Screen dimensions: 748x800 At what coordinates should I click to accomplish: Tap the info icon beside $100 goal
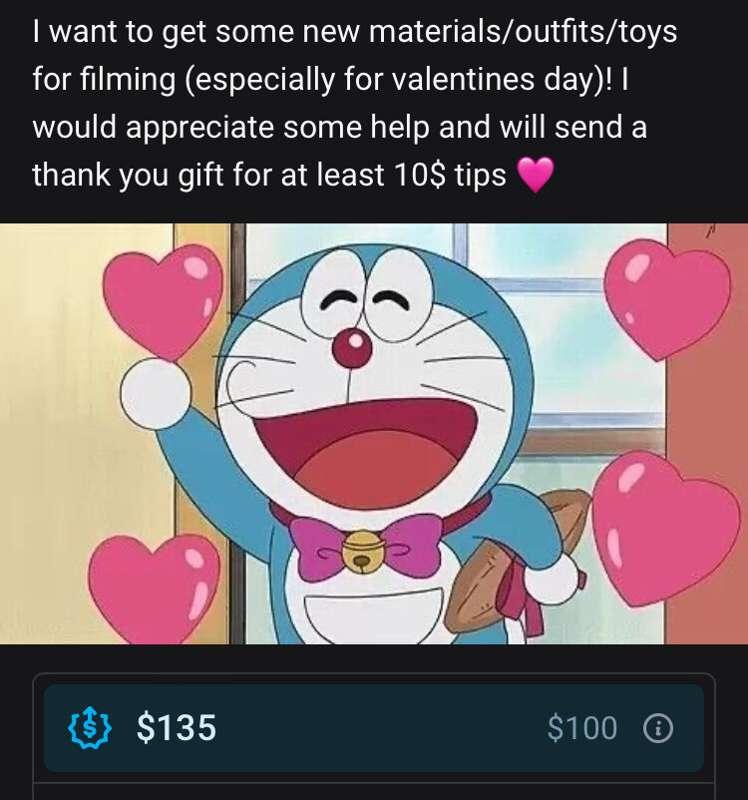pyautogui.click(x=657, y=729)
